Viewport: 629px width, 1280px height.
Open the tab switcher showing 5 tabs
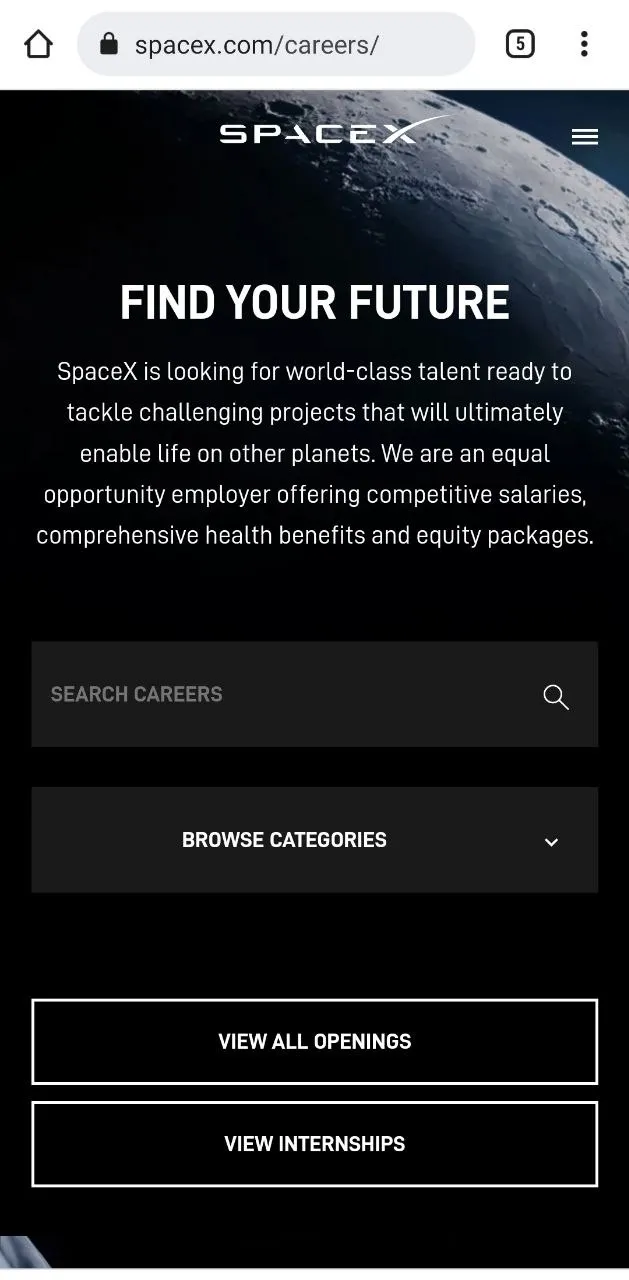(520, 44)
